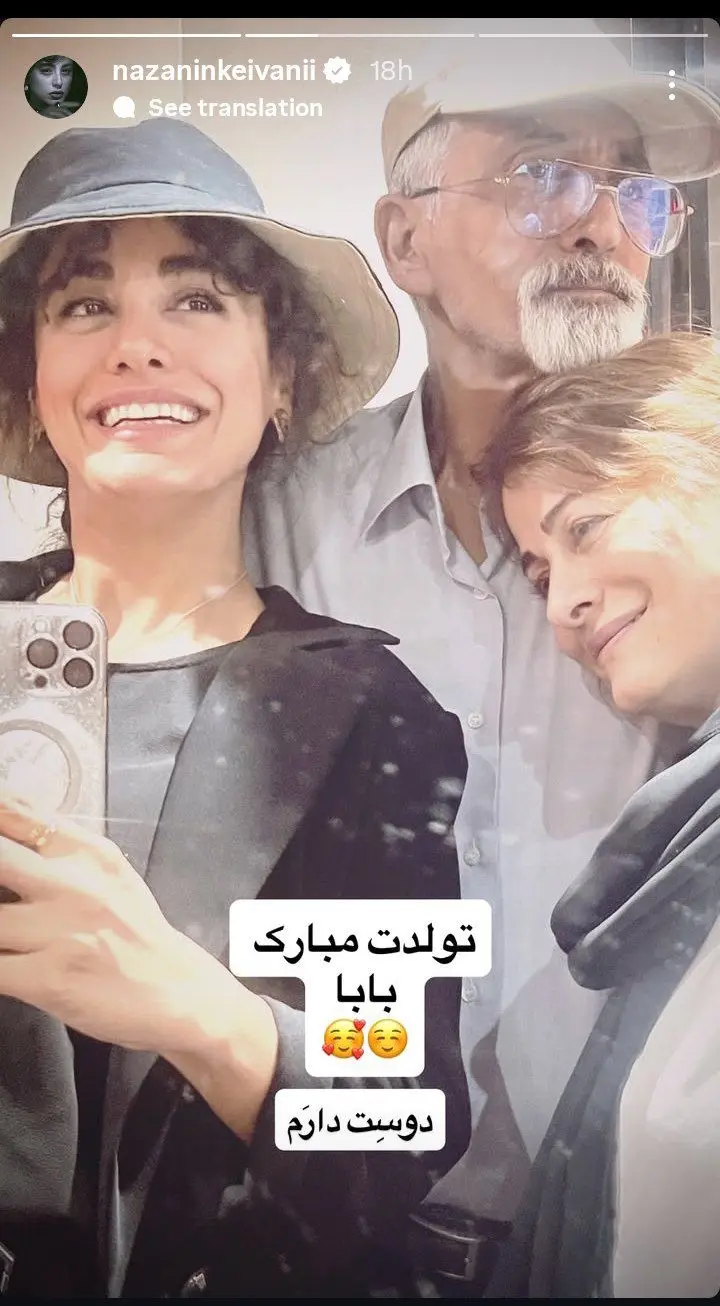Tap See translation
Screen dimensions: 720x1306
pos(234,107)
